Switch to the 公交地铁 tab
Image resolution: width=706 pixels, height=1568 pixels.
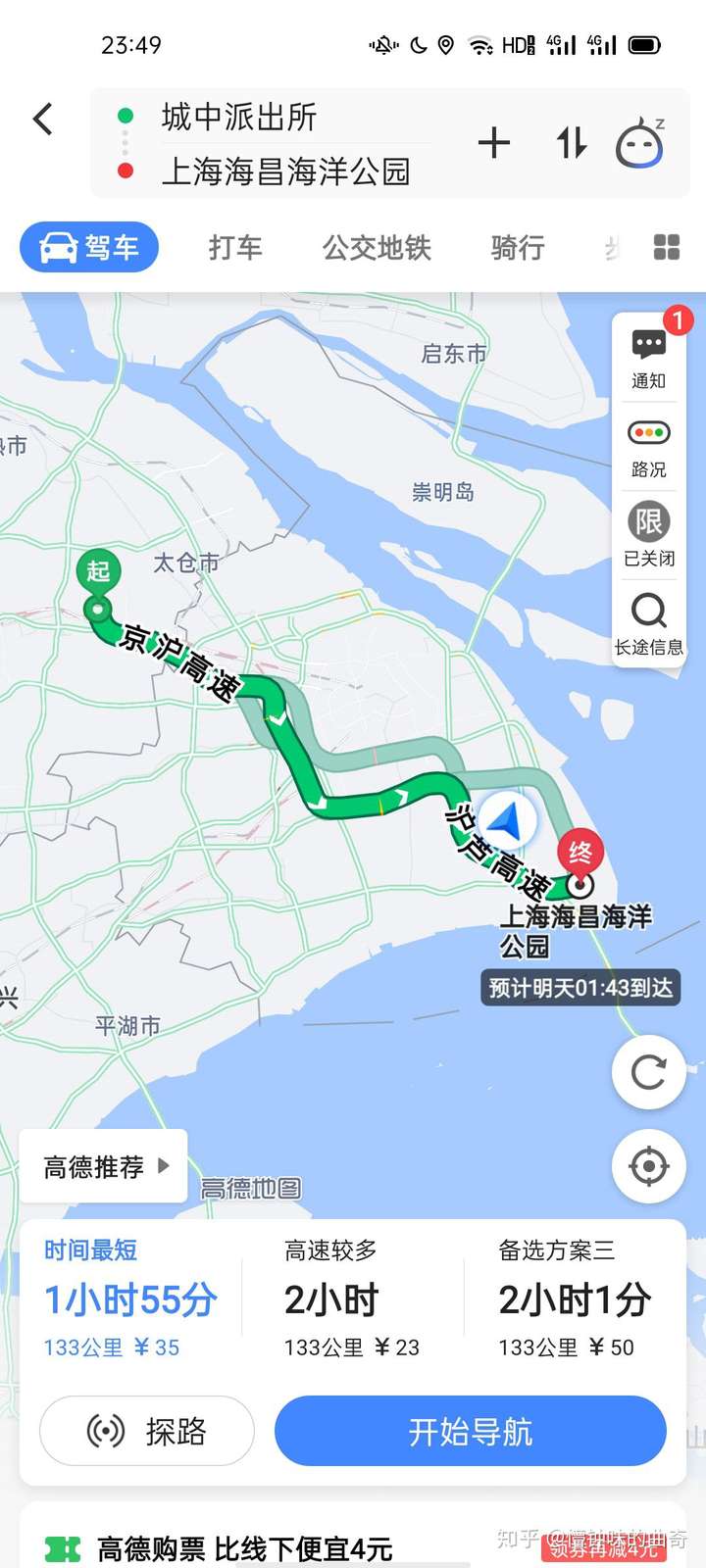pyautogui.click(x=376, y=248)
